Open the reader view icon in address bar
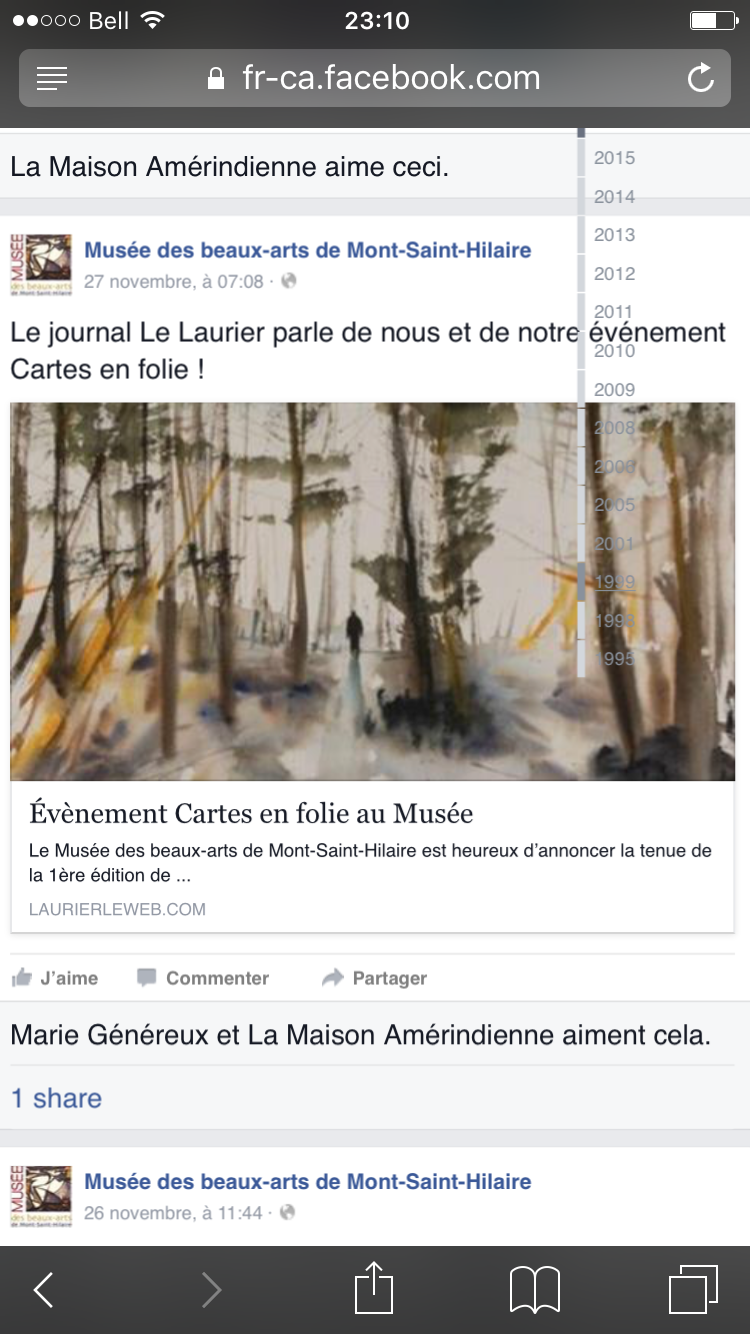750x1334 pixels. [52, 78]
